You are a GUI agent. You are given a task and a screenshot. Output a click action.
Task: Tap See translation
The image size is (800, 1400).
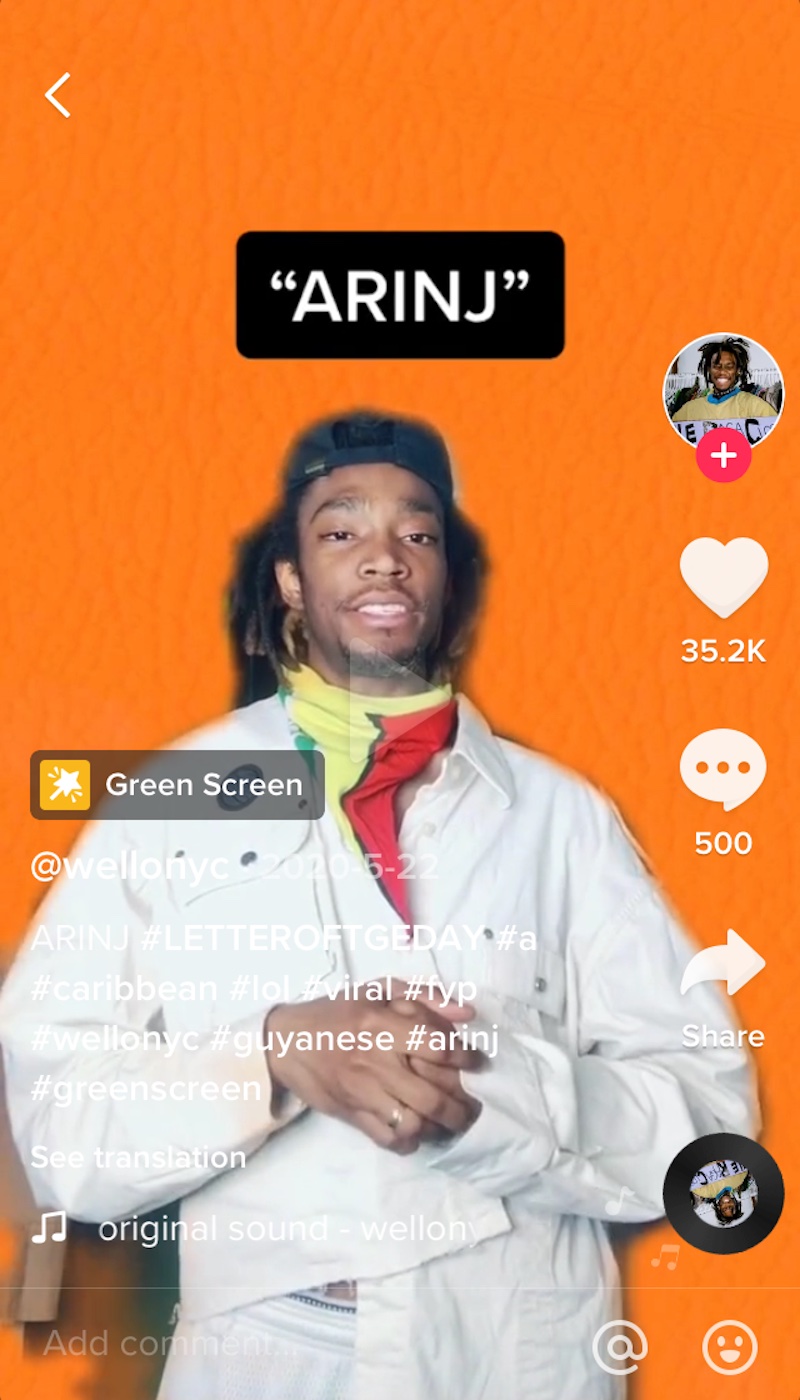pos(138,1157)
